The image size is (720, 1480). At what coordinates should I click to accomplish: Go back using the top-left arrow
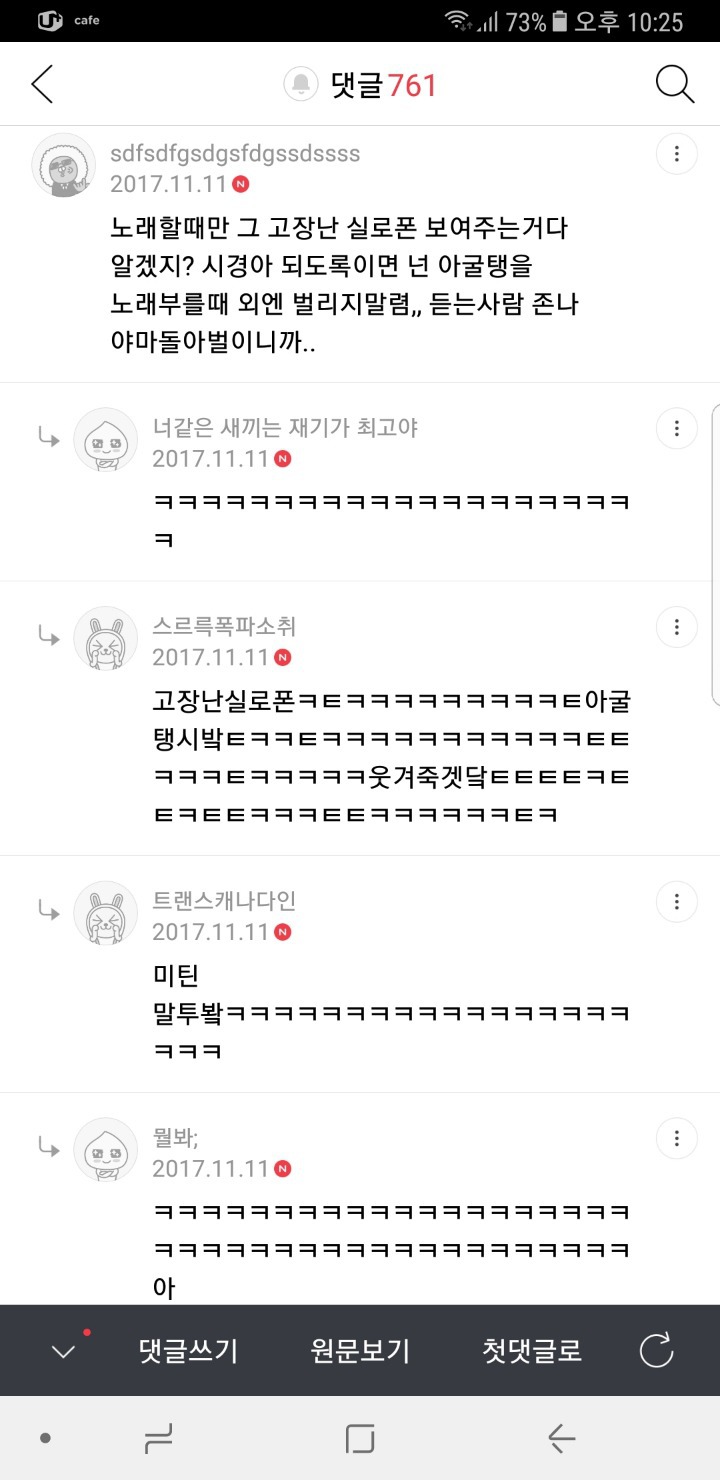point(42,85)
